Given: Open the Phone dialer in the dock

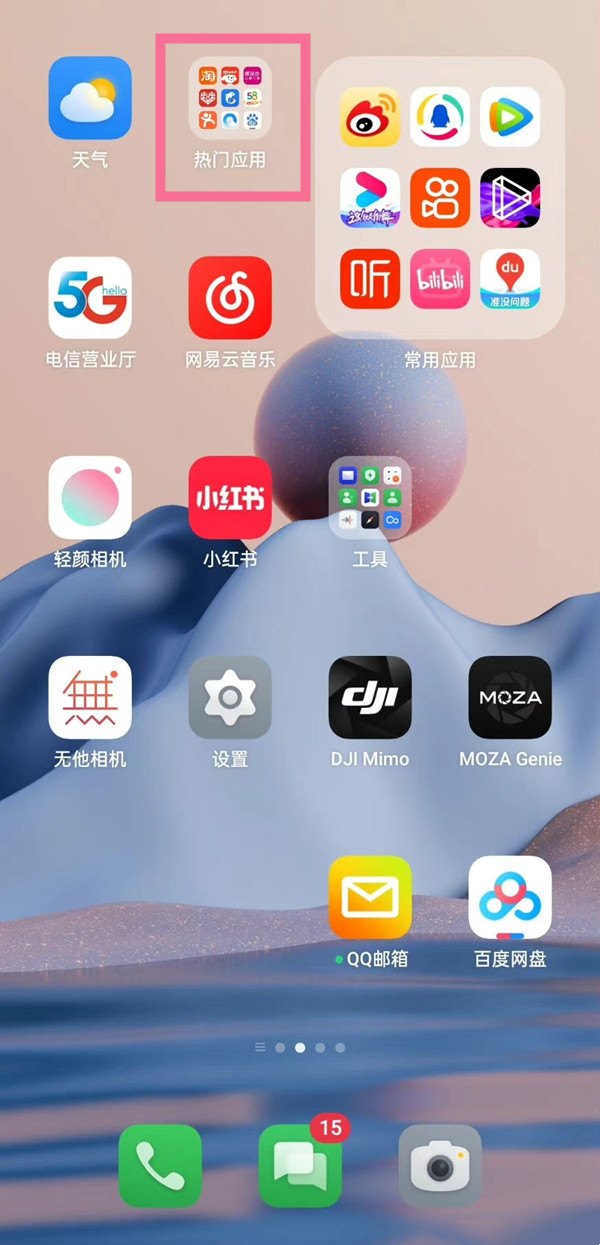Looking at the screenshot, I should tap(160, 1165).
